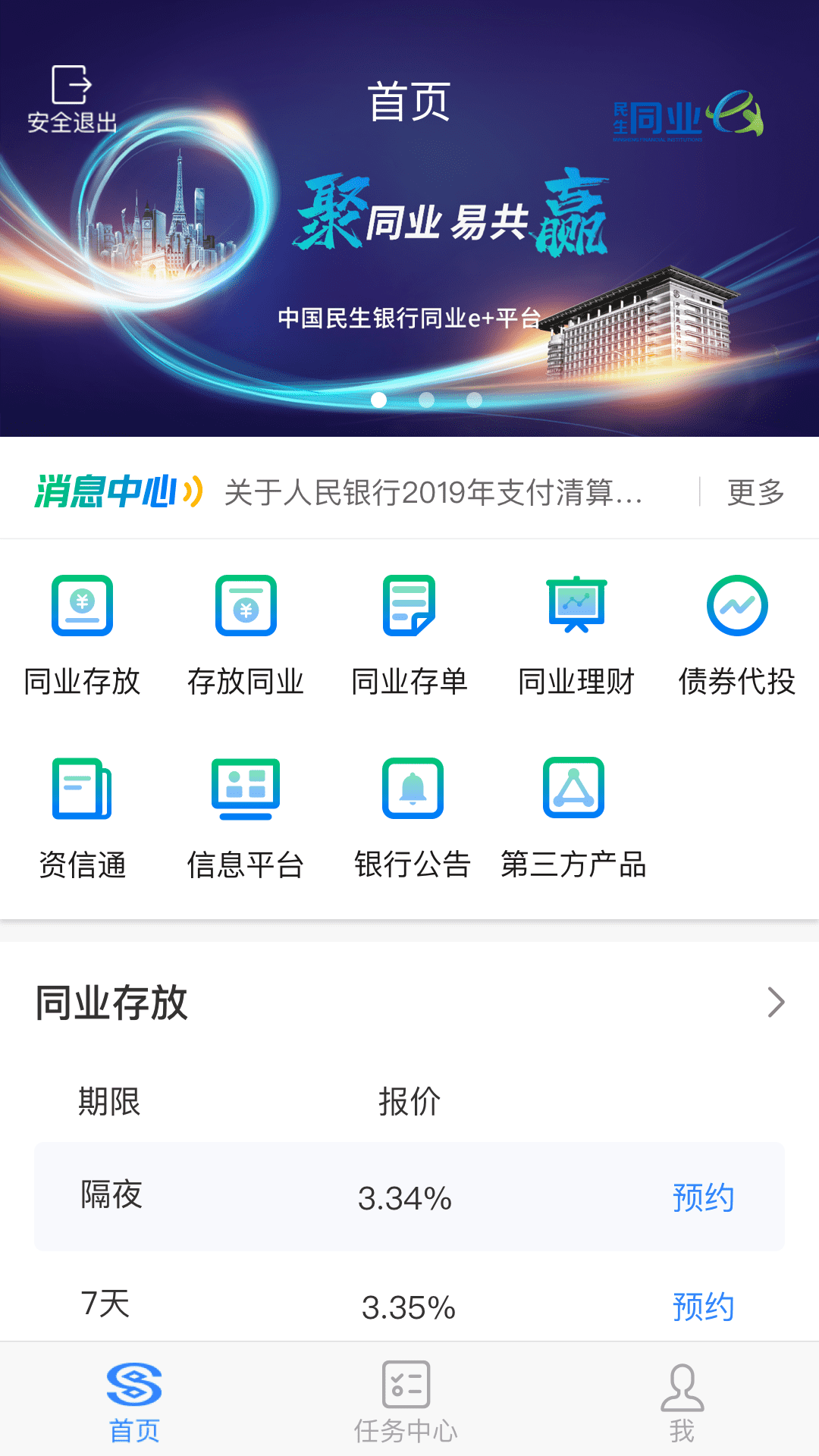Switch to the 任务中心 tab
This screenshot has height=1456, width=819.
[x=406, y=1401]
